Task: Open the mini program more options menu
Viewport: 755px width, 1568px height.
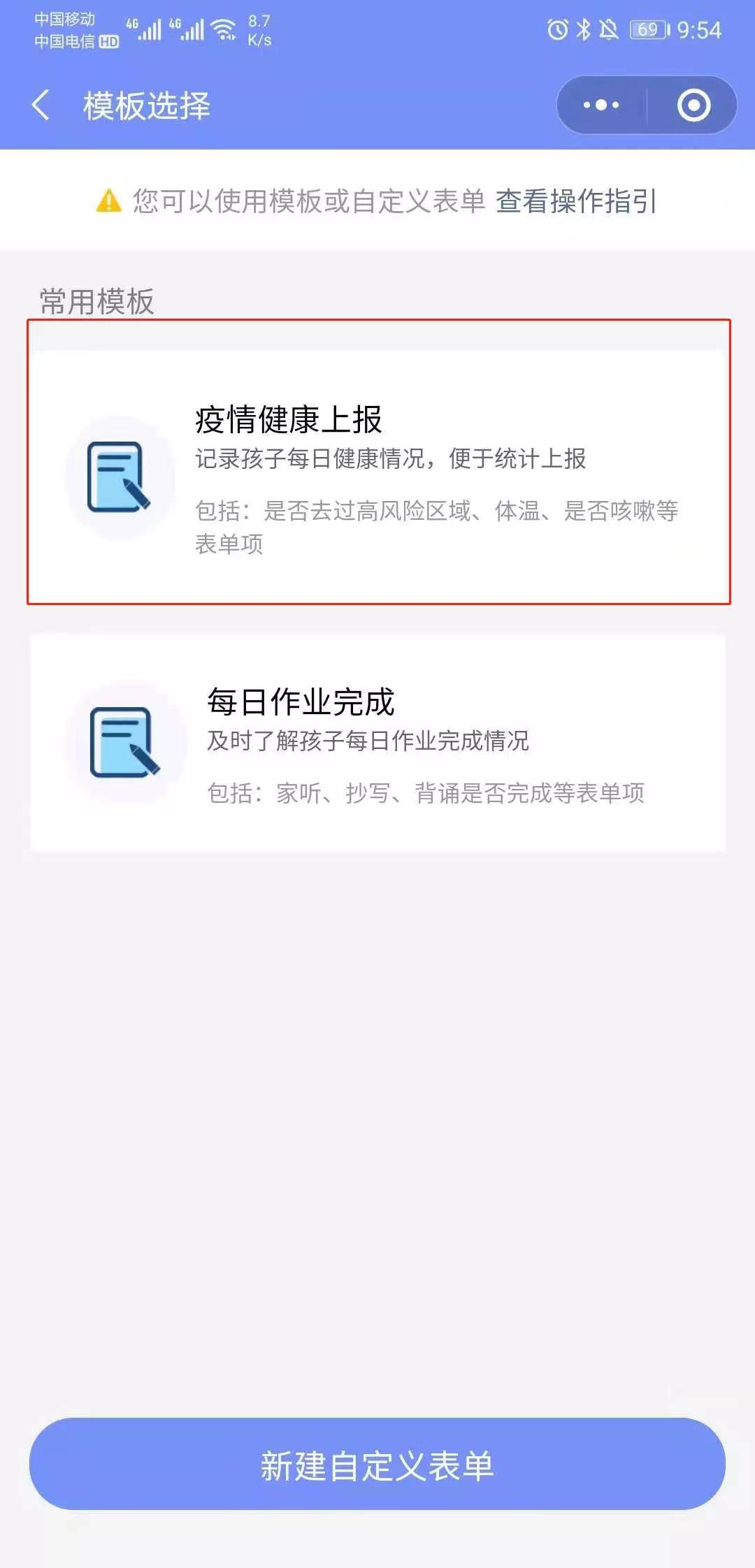Action: coord(601,106)
